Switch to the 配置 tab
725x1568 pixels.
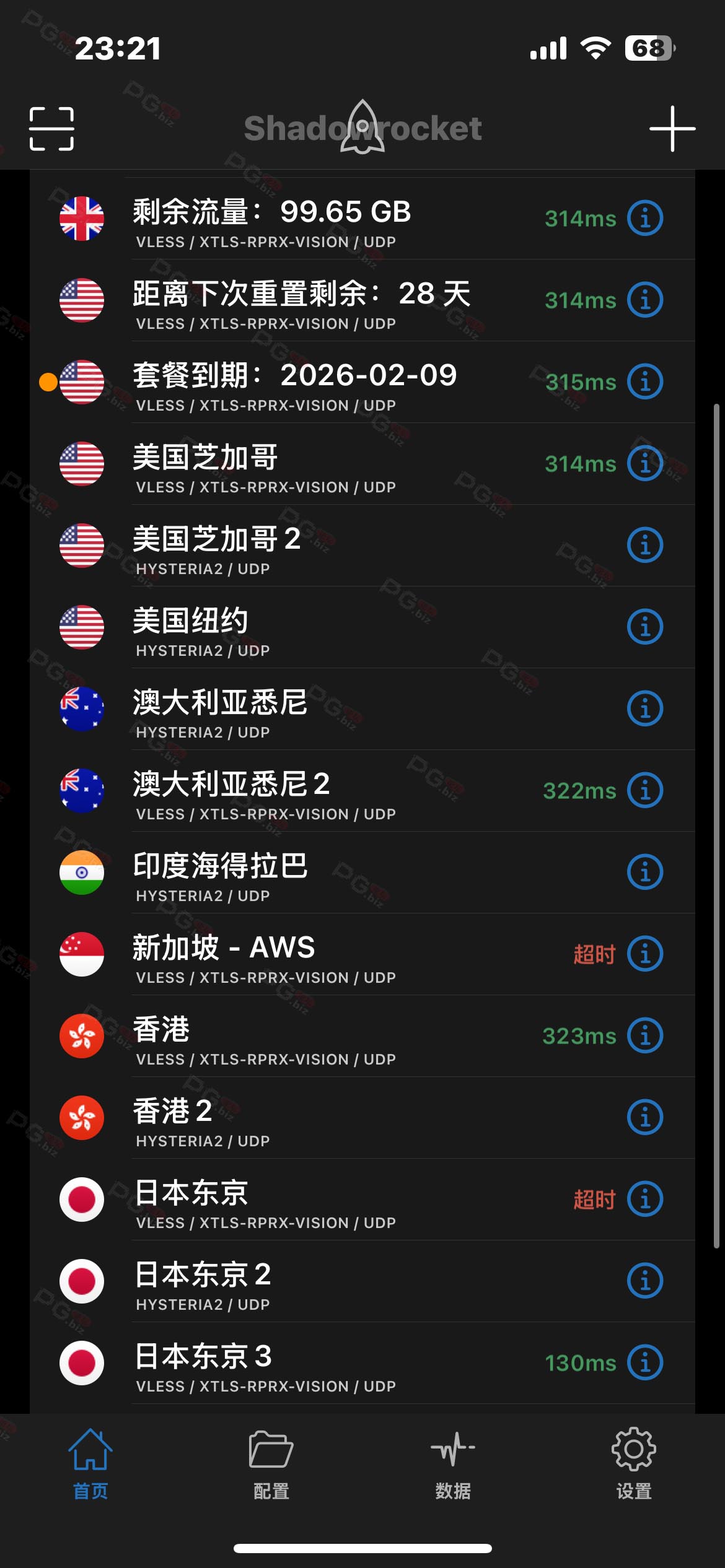[271, 1465]
